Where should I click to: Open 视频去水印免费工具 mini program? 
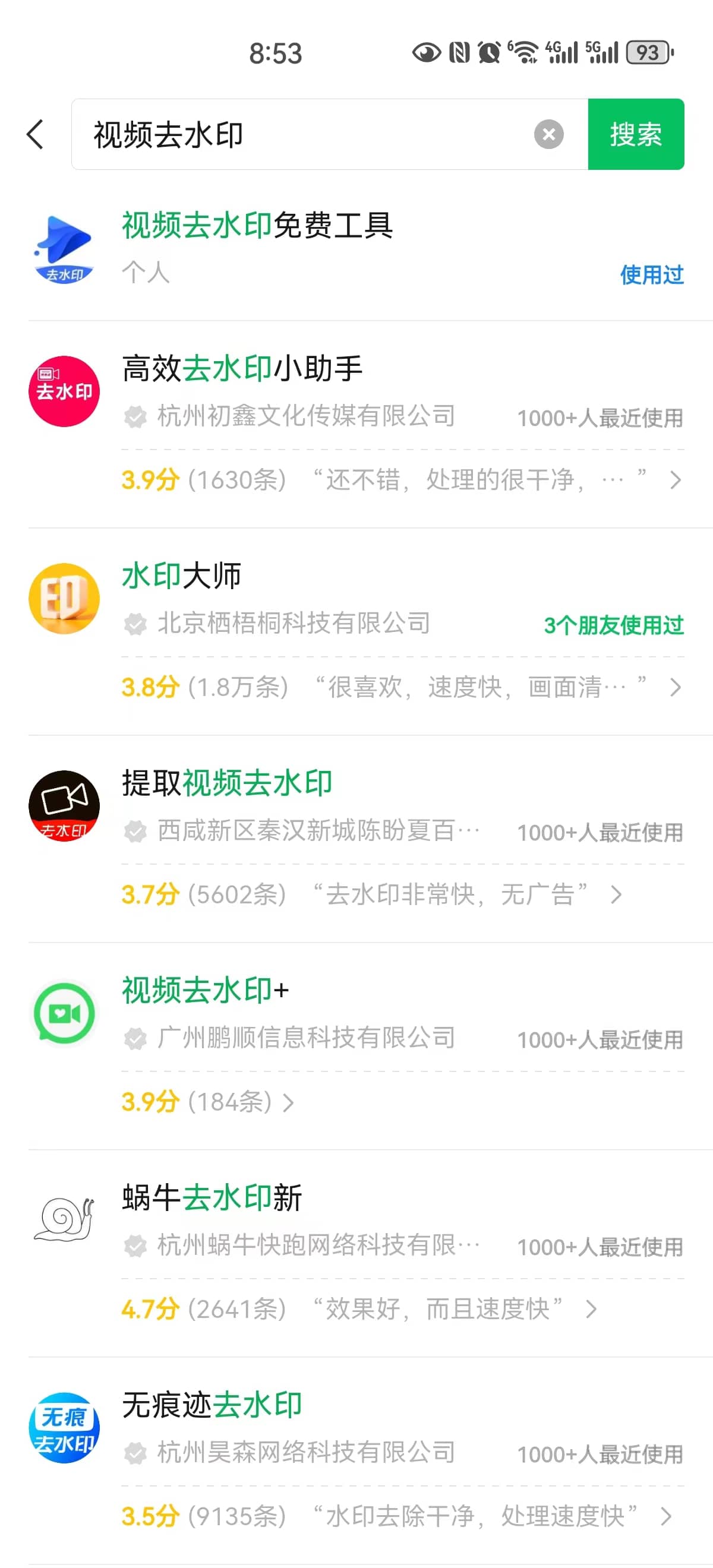(x=356, y=248)
